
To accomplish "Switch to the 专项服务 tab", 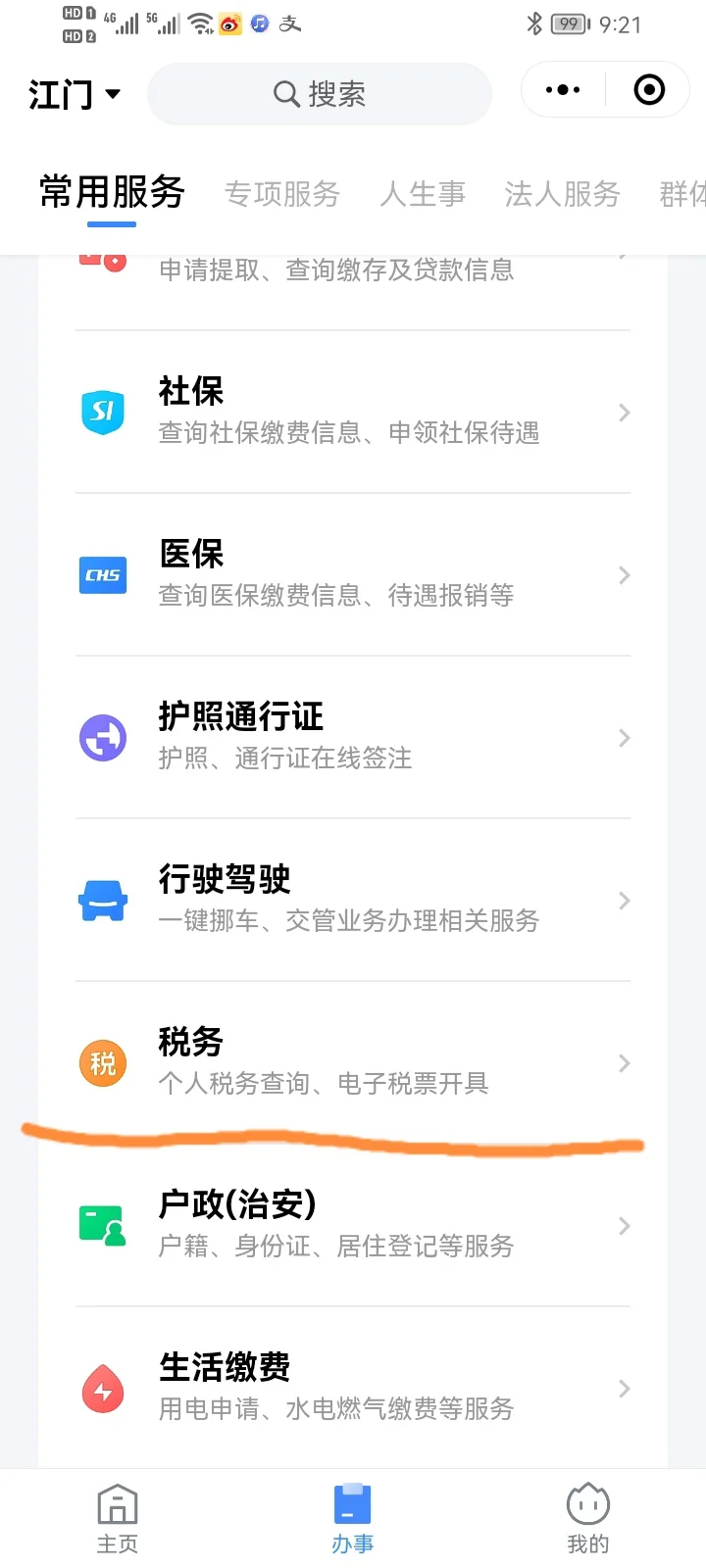I will [x=282, y=194].
